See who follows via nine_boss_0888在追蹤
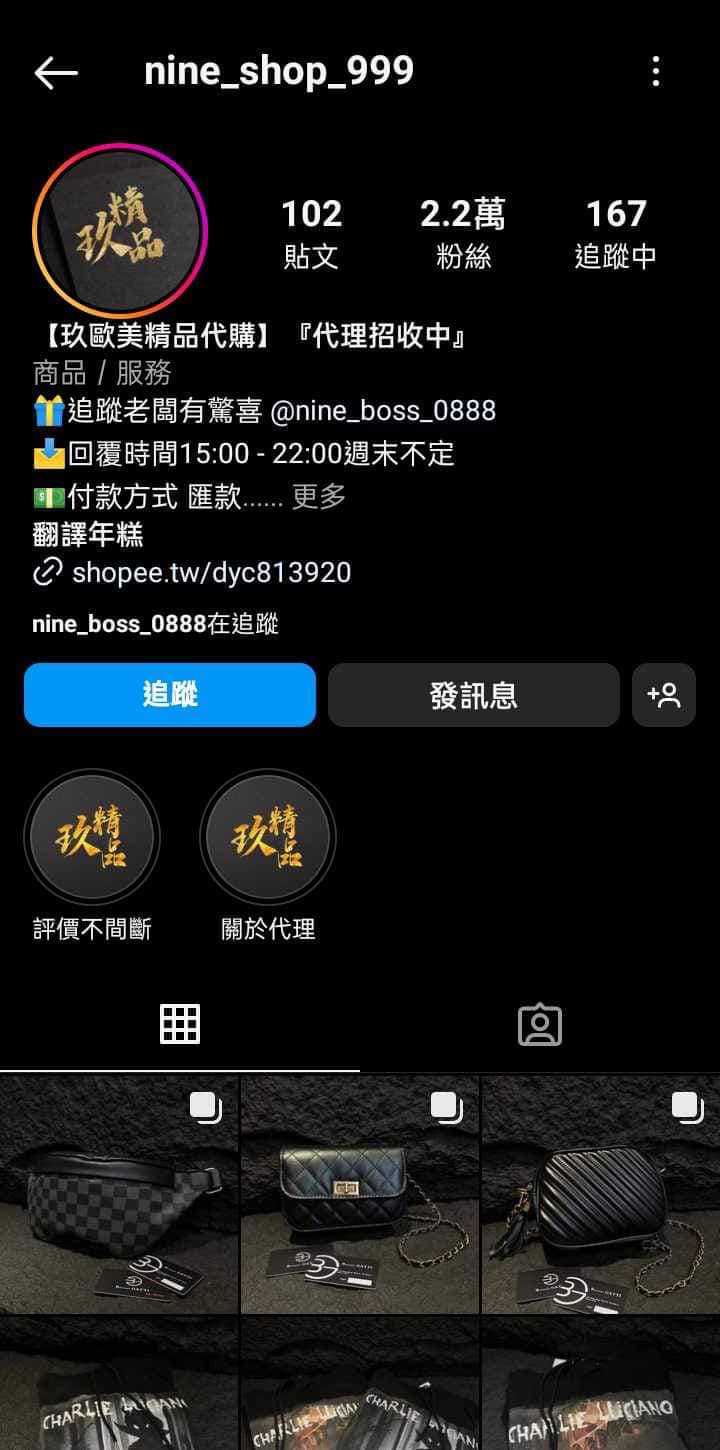This screenshot has height=1450, width=720. (155, 625)
